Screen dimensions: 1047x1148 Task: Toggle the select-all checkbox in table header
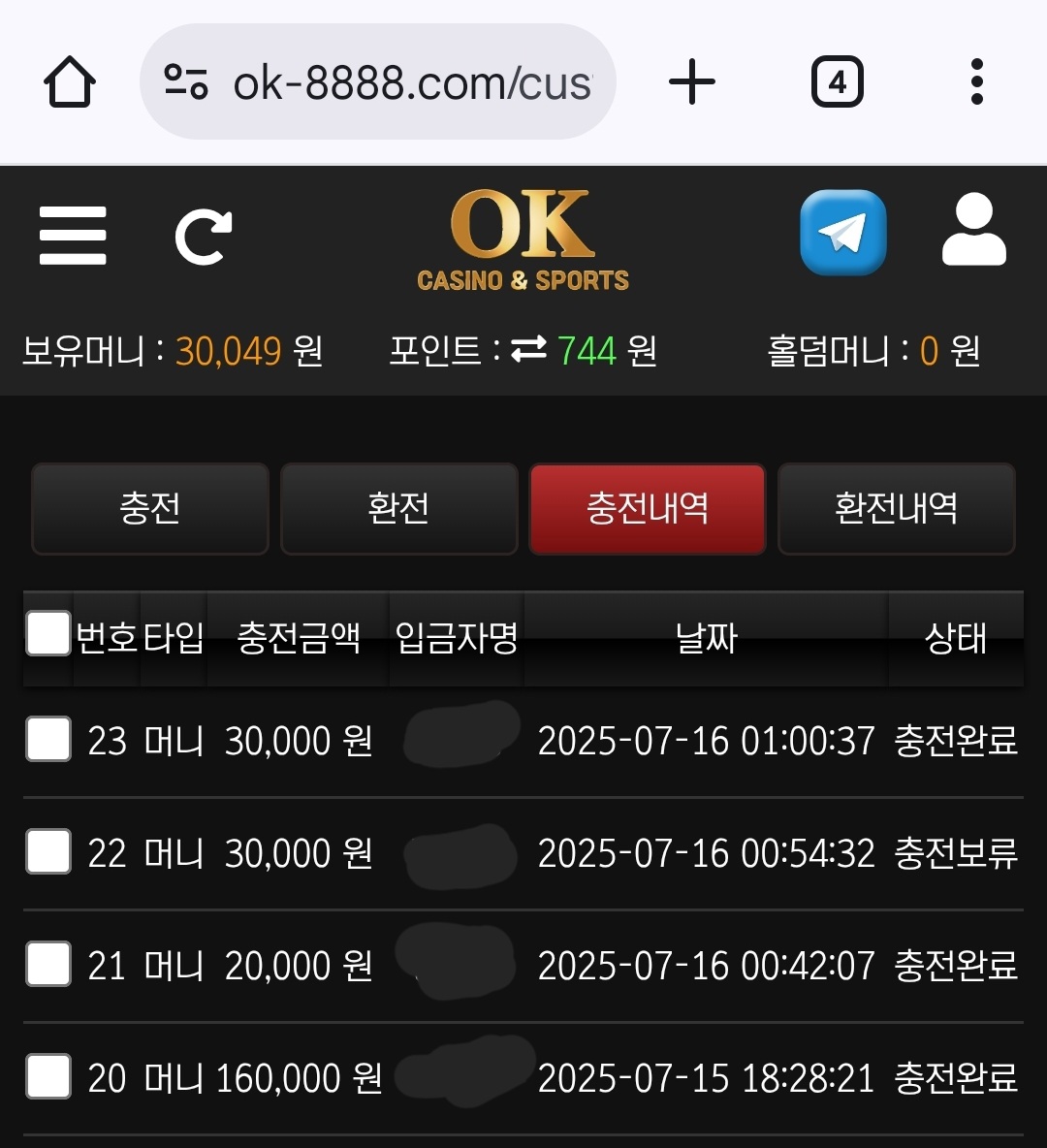pos(48,634)
